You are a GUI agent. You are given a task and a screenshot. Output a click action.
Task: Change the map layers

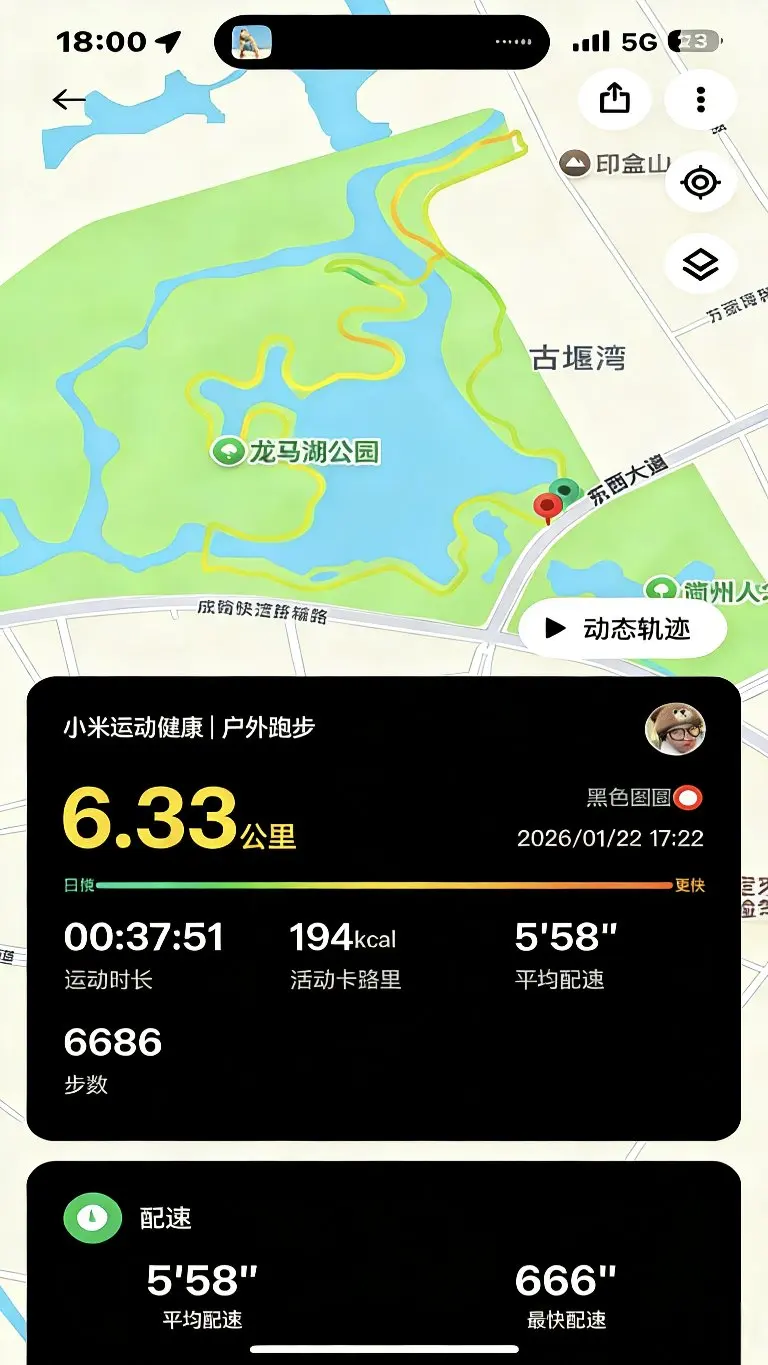click(701, 265)
